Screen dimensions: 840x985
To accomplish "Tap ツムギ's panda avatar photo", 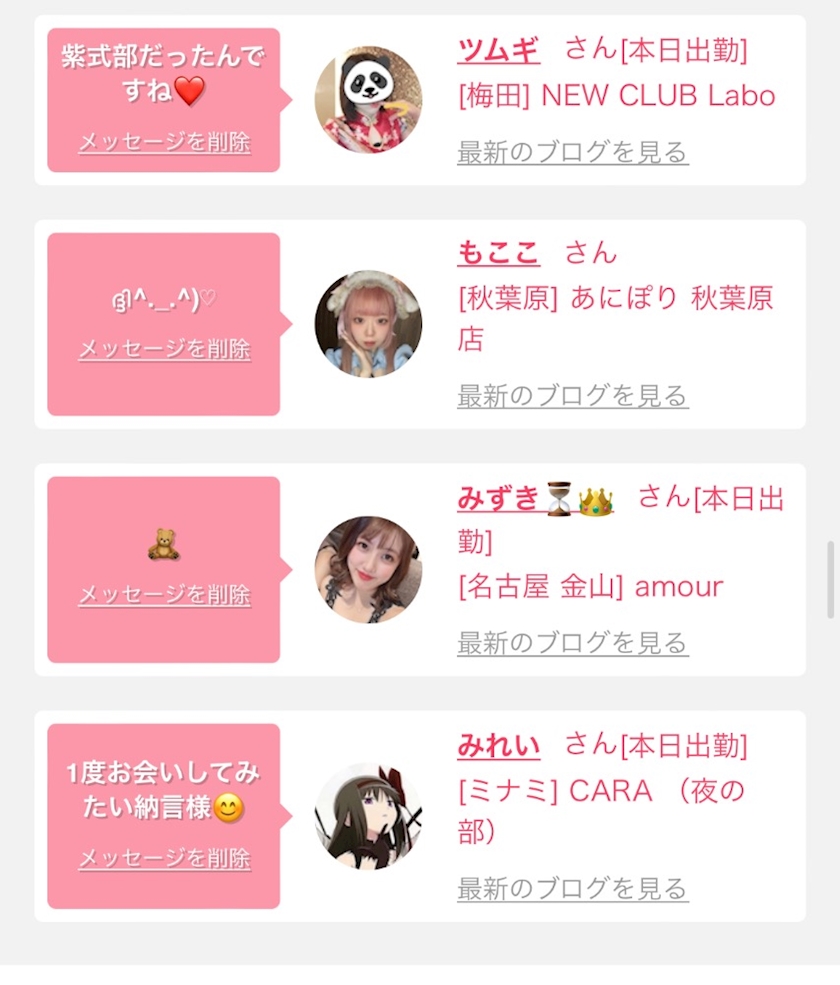I will pos(368,99).
